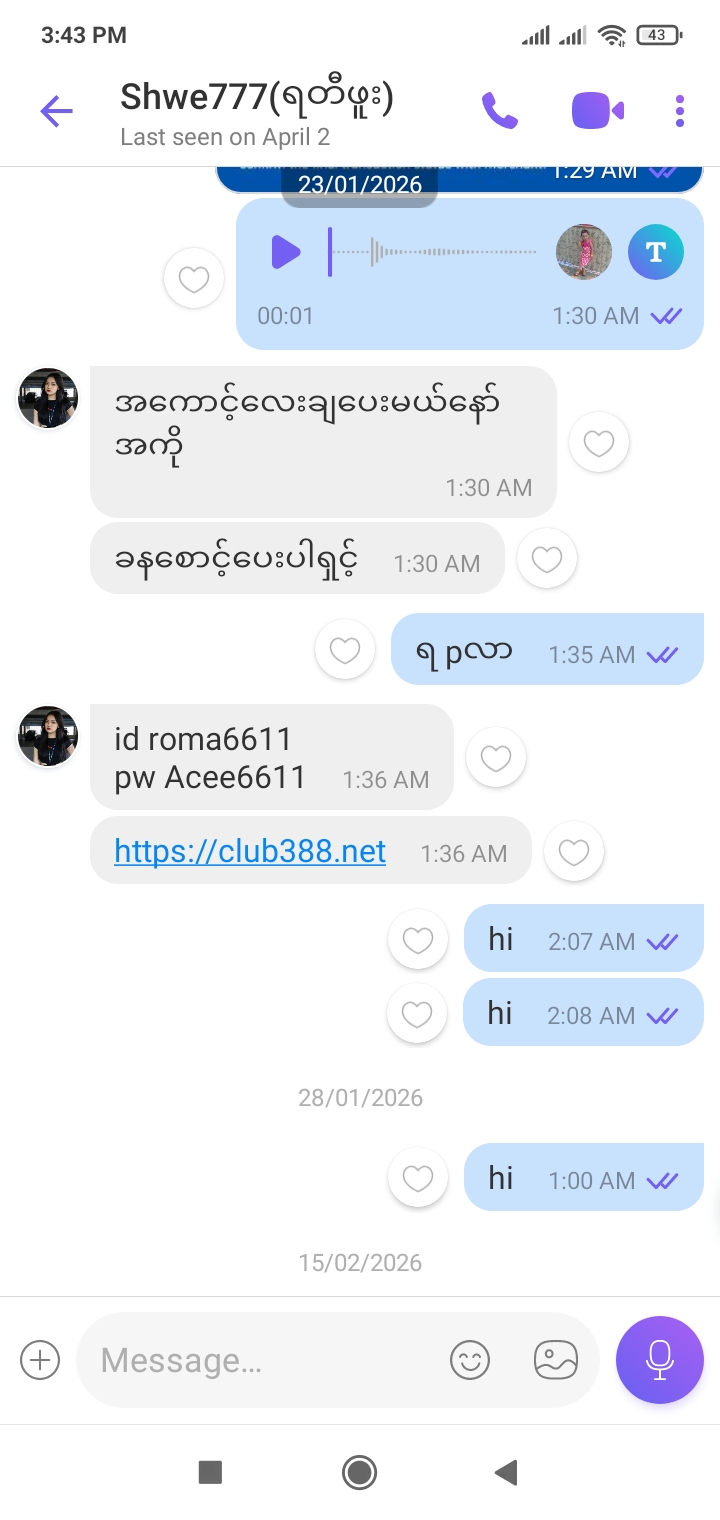Image resolution: width=720 pixels, height=1520 pixels.
Task: Like the club388.net link message
Action: tap(573, 853)
